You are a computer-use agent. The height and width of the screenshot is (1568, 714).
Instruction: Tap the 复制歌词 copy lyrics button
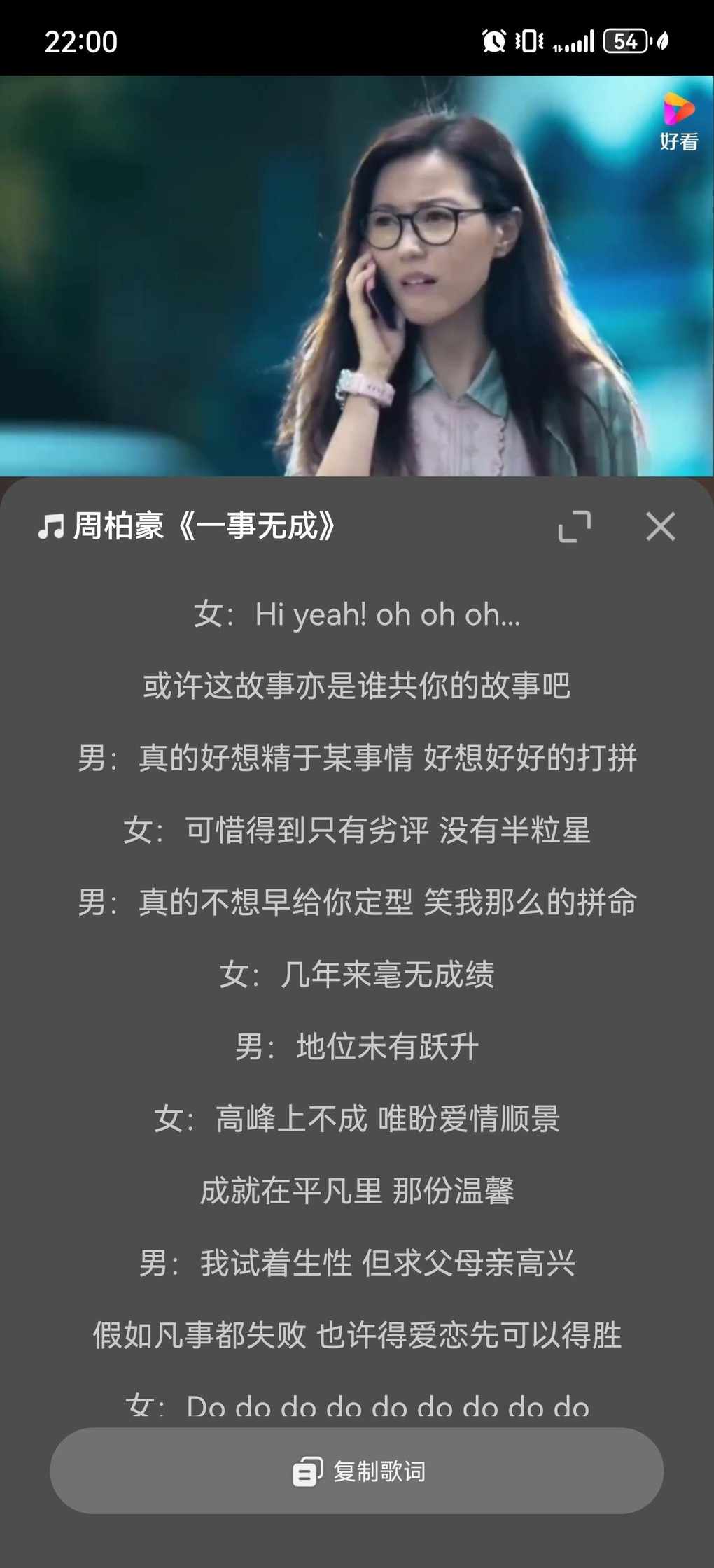357,1471
